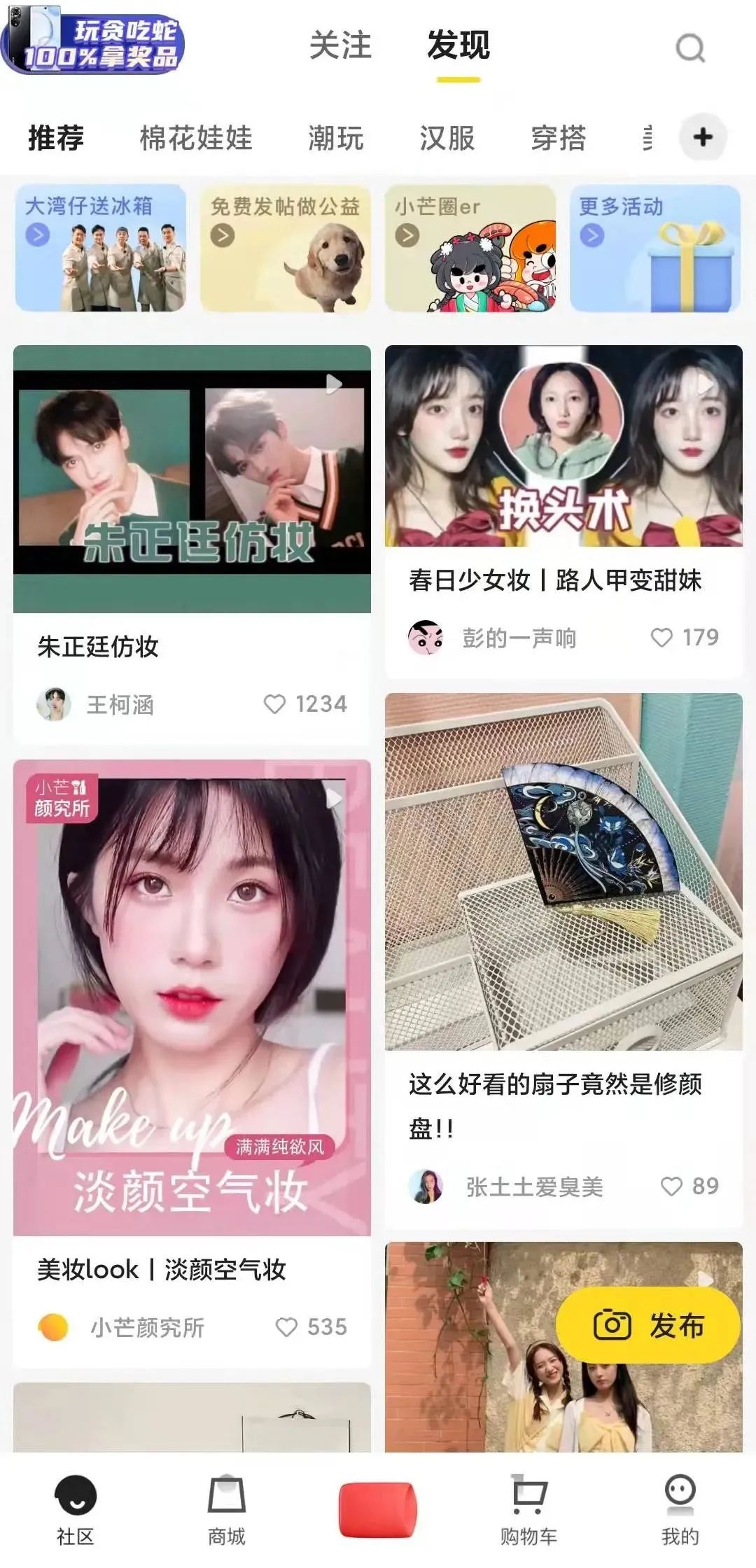Open the 大湾仔送冰箱 activity card
Image resolution: width=756 pixels, height=1568 pixels.
coord(101,248)
